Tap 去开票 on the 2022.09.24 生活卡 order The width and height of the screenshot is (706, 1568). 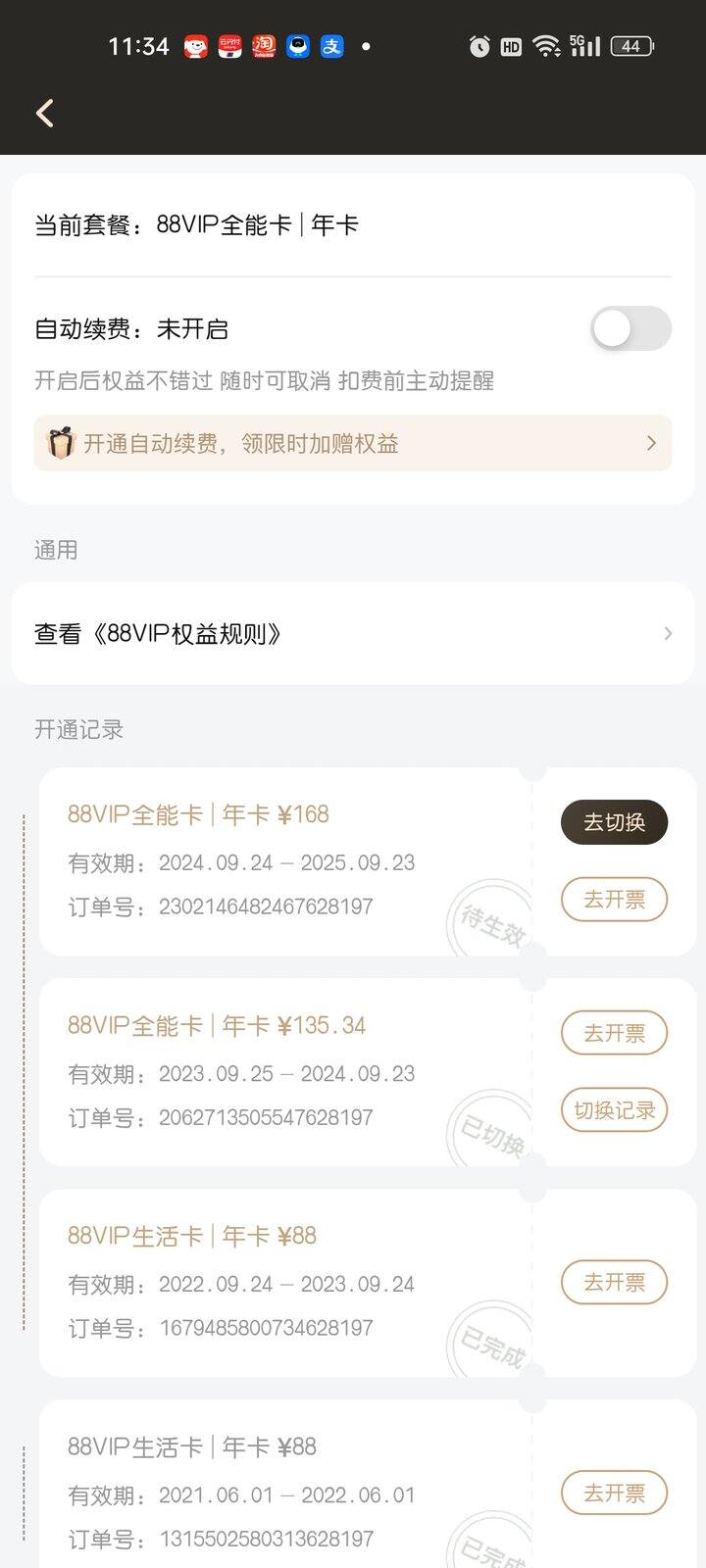click(614, 1282)
